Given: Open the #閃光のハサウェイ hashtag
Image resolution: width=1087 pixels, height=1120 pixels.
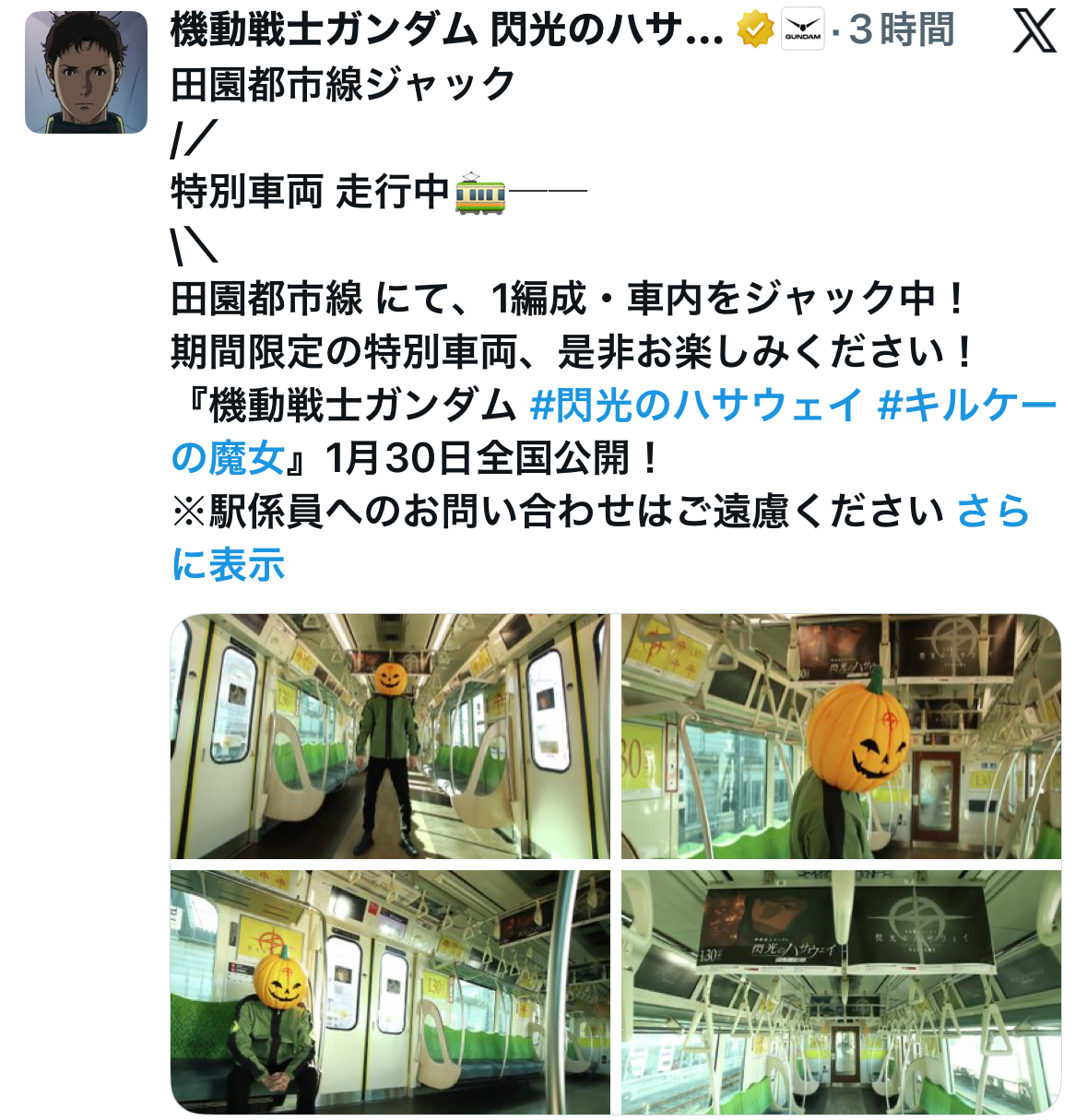Looking at the screenshot, I should click(696, 405).
